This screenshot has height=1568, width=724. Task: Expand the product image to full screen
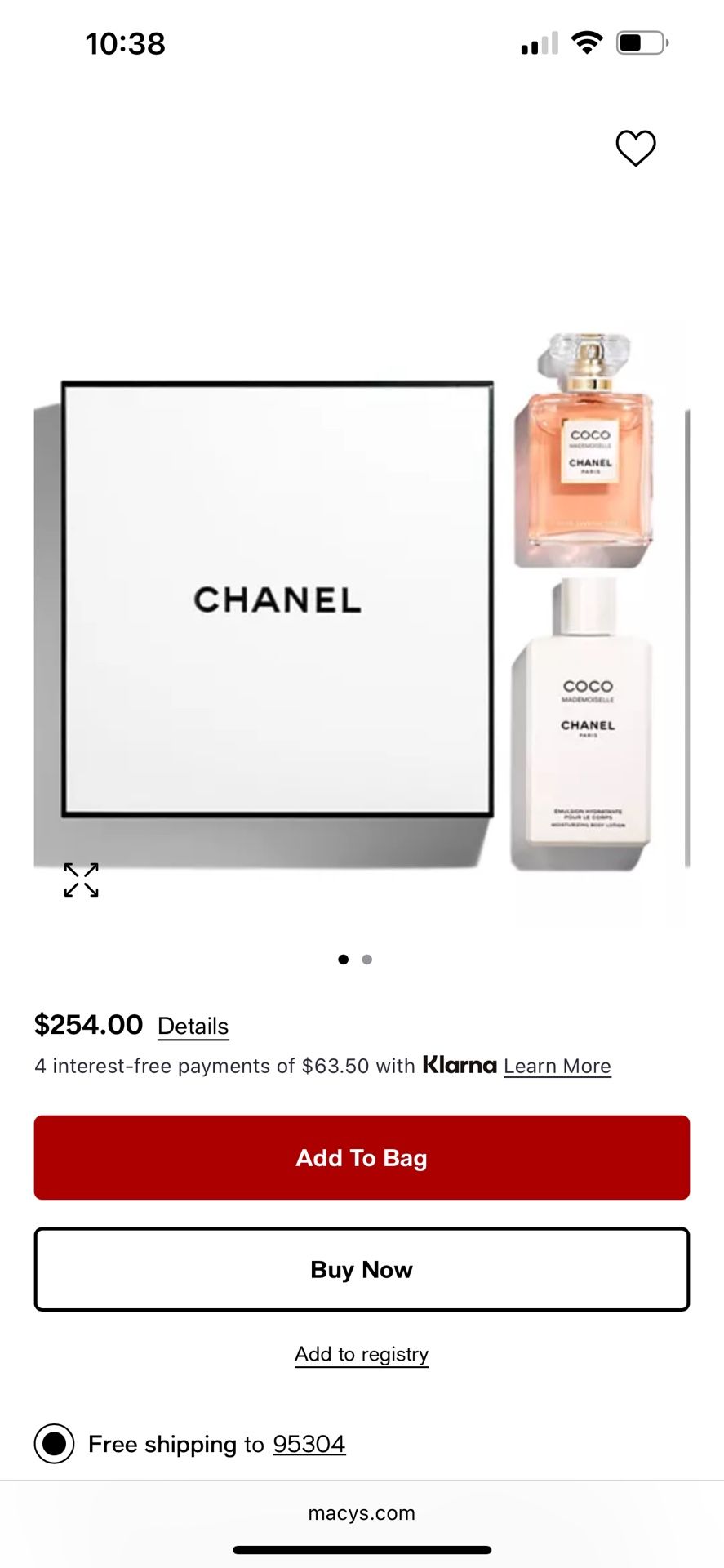click(x=82, y=880)
